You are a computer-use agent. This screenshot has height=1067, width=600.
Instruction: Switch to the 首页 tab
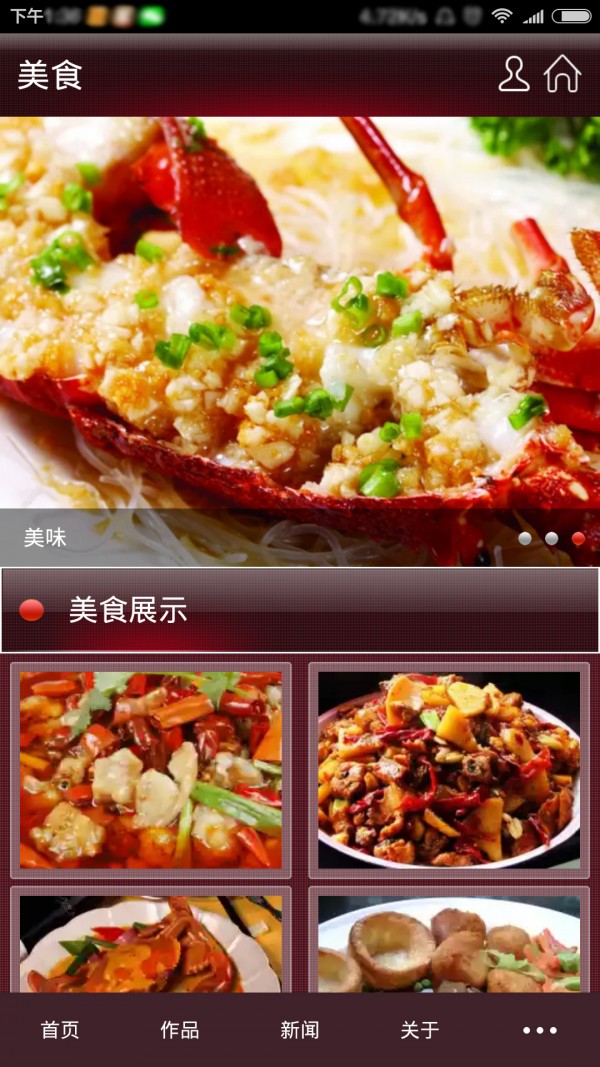60,1030
